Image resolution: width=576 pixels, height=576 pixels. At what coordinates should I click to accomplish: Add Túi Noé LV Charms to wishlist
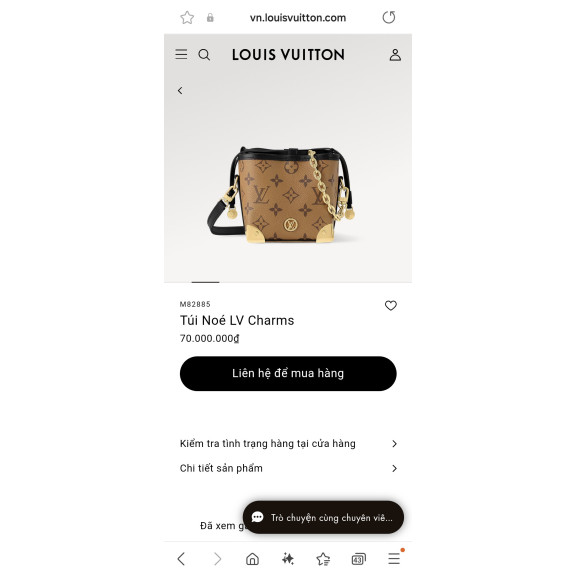[390, 305]
